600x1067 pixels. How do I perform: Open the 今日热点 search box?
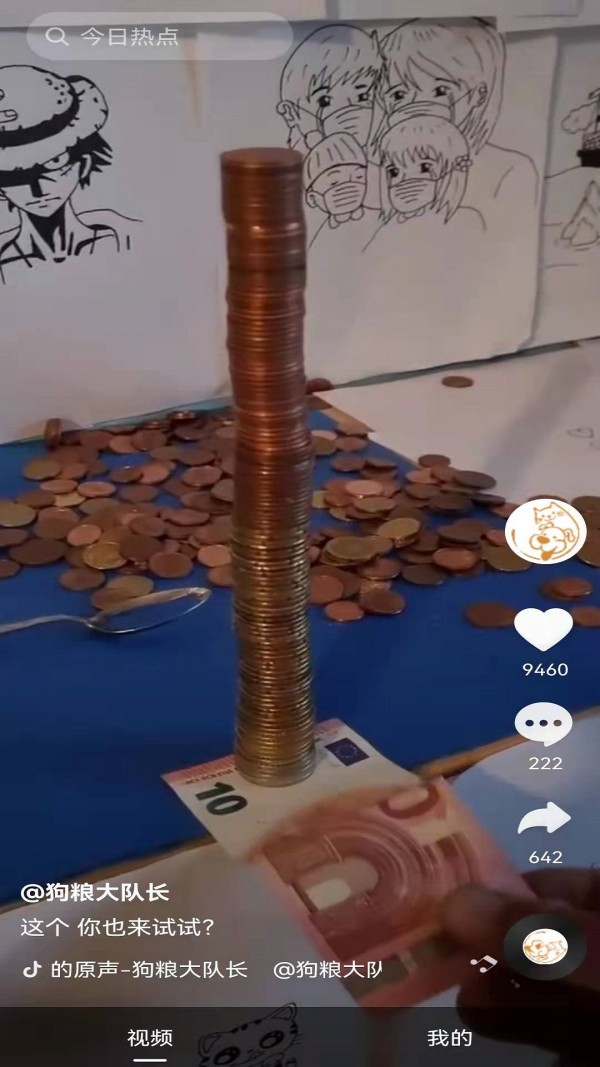coord(160,37)
